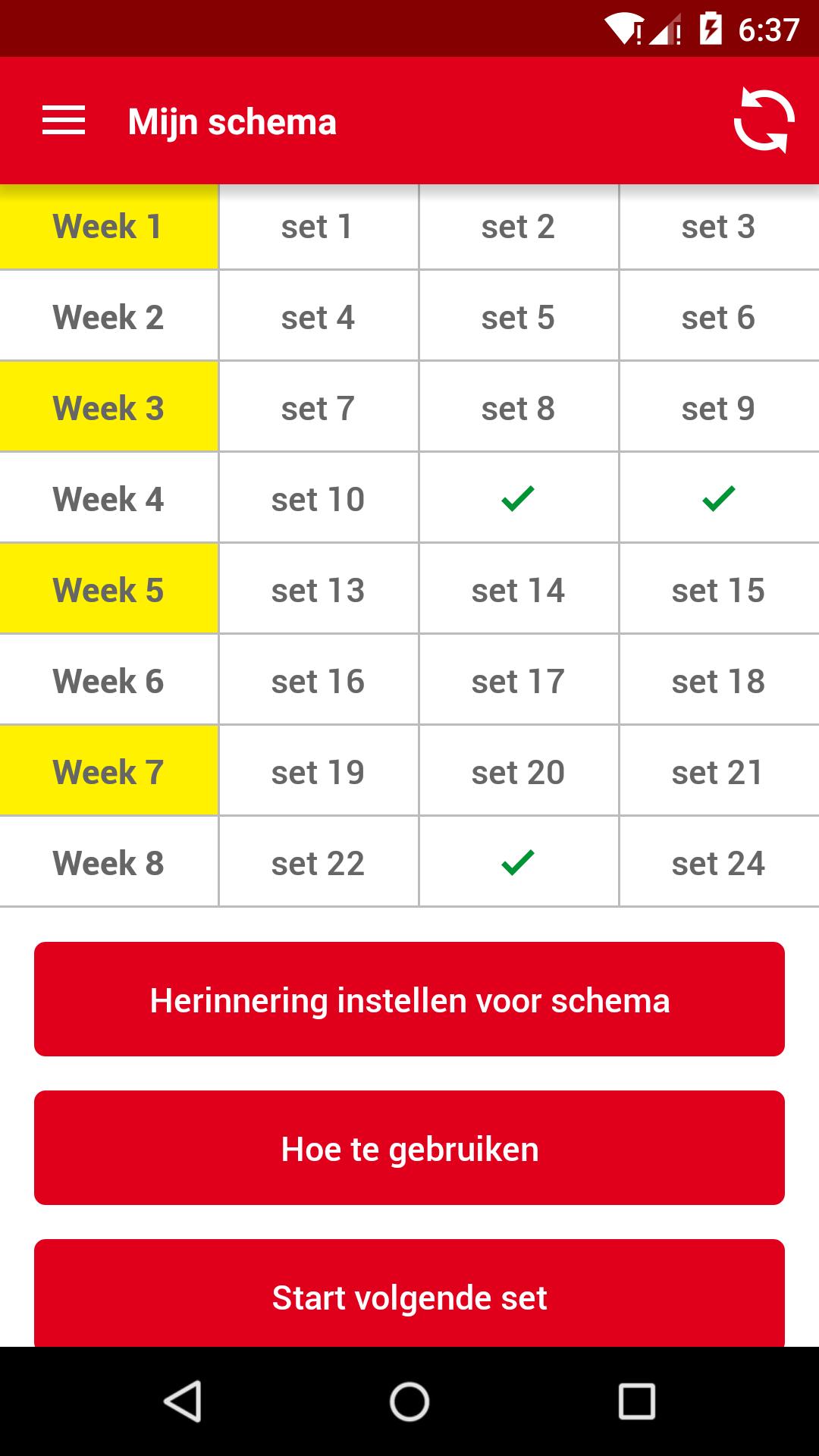Open set 10 in Week 4
The height and width of the screenshot is (1456, 819).
coord(318,498)
